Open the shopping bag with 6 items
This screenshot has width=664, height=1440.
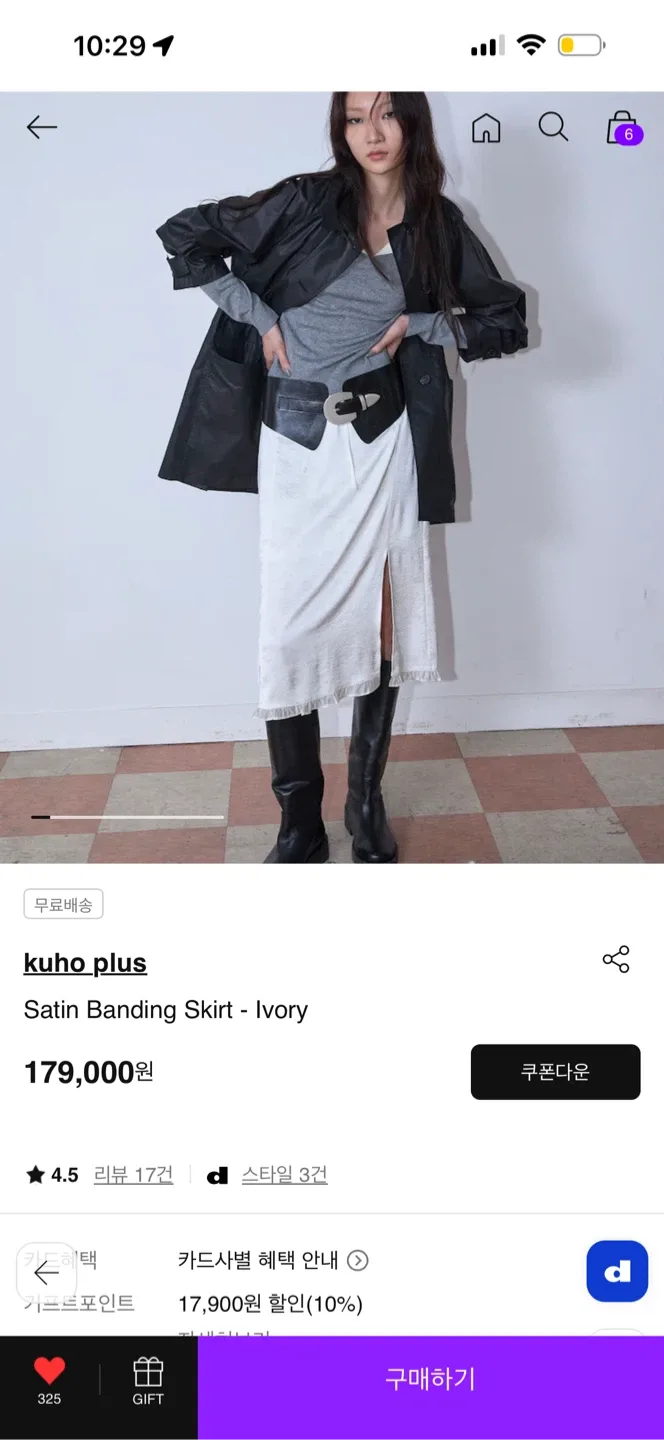(622, 128)
